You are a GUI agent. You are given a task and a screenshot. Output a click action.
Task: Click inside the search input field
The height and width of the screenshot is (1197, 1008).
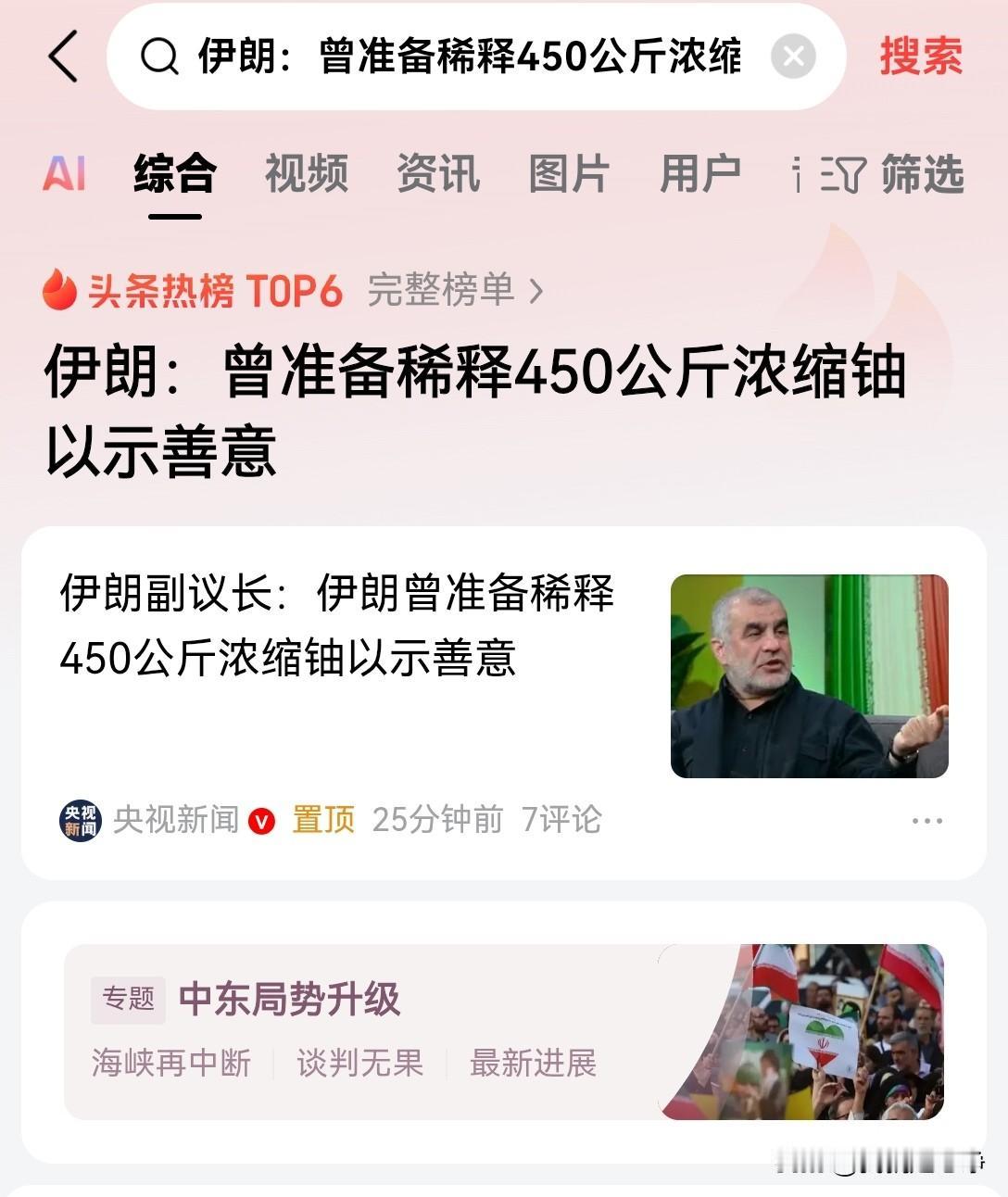click(x=463, y=57)
